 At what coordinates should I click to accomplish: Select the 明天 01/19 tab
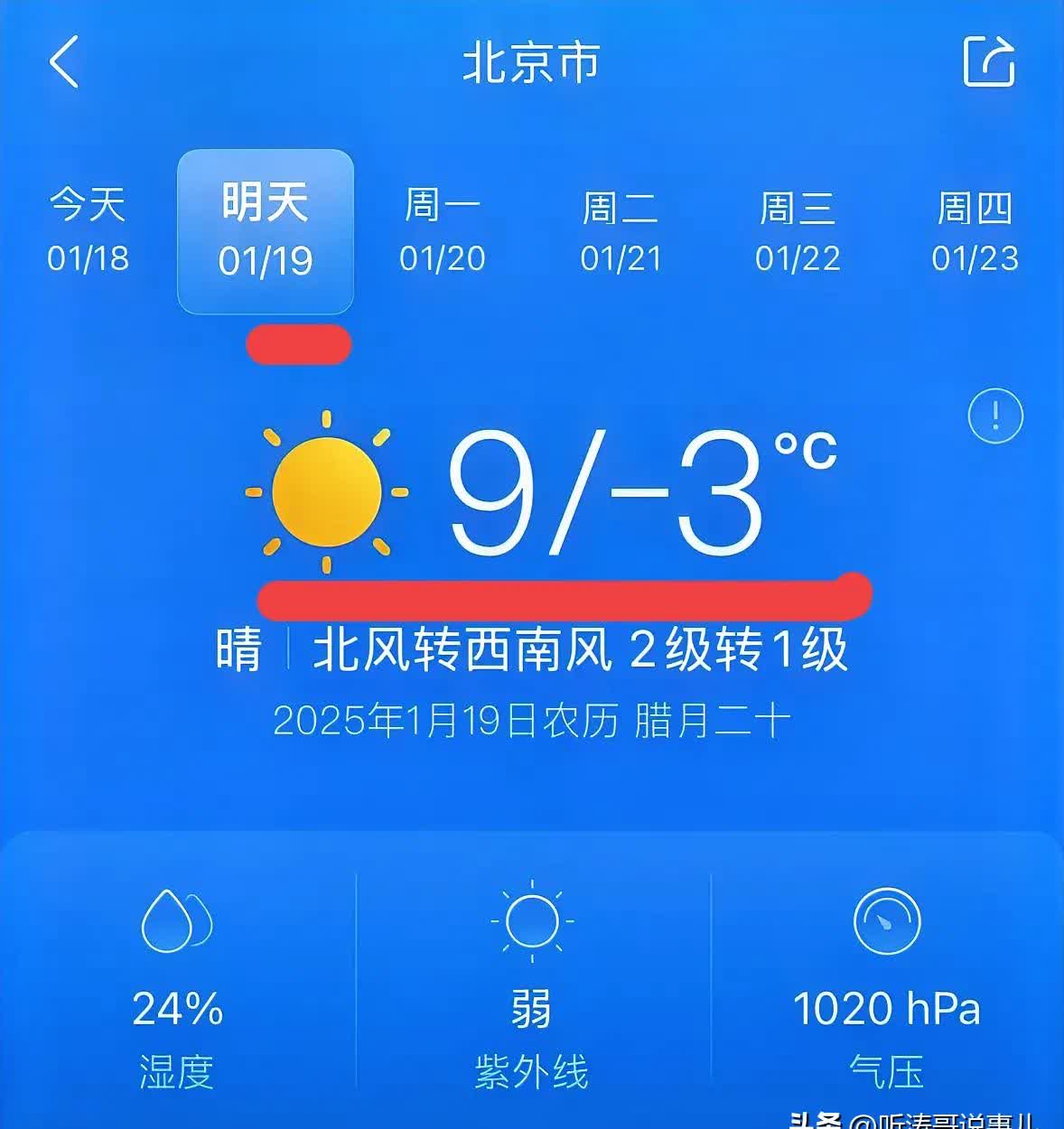click(265, 230)
